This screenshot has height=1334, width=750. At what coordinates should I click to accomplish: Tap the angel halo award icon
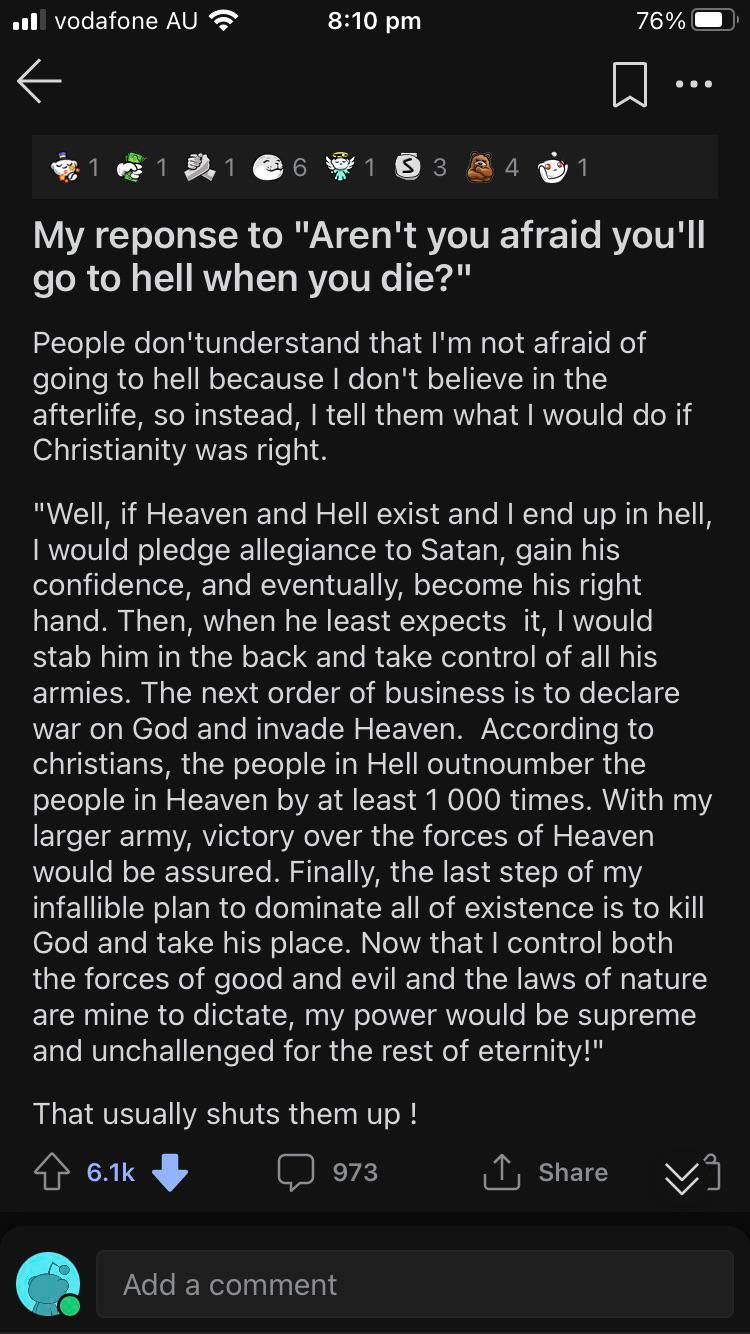pyautogui.click(x=340, y=166)
